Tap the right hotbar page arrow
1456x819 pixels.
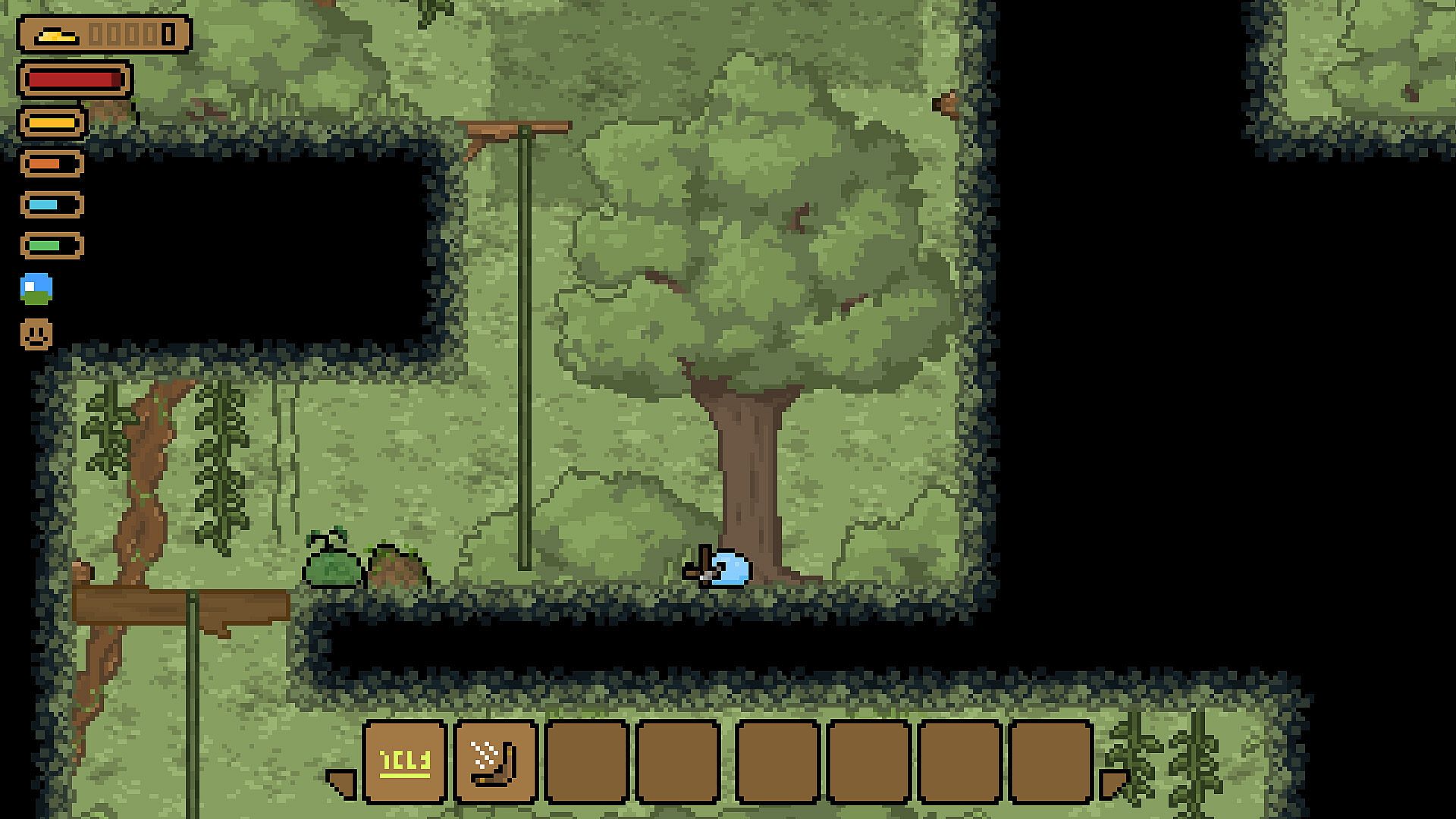coord(1112,784)
